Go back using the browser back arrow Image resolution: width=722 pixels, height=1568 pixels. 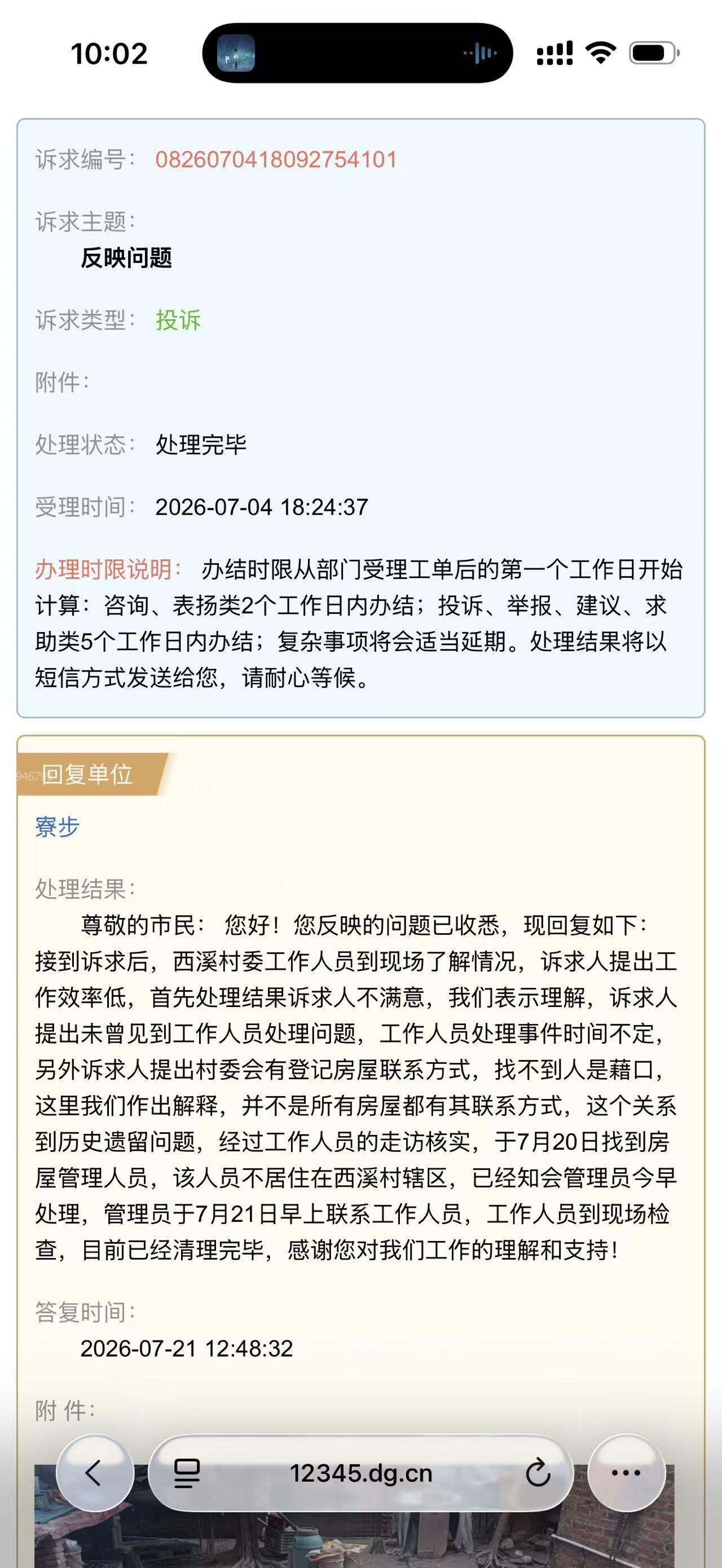pos(94,1473)
